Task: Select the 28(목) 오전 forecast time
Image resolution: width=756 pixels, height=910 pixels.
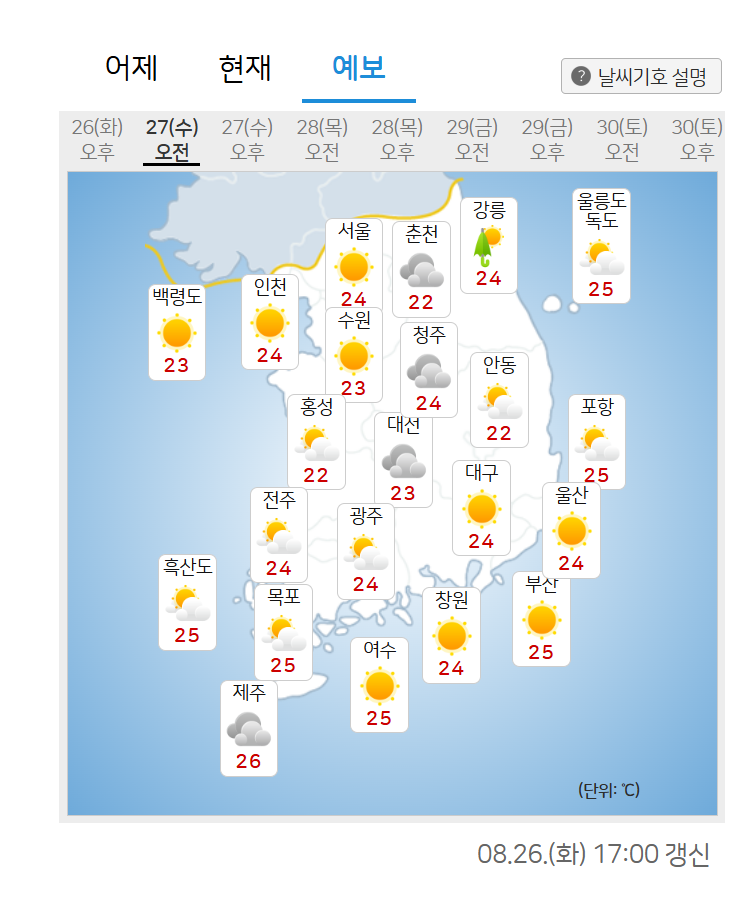Action: [322, 139]
